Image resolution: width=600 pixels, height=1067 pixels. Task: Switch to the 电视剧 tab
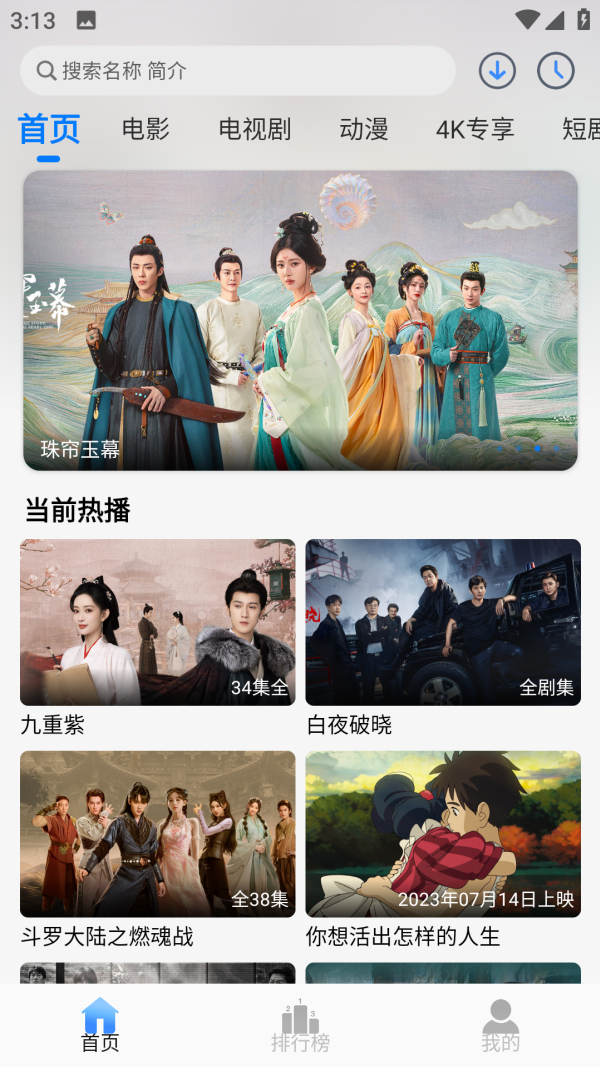[x=255, y=129]
